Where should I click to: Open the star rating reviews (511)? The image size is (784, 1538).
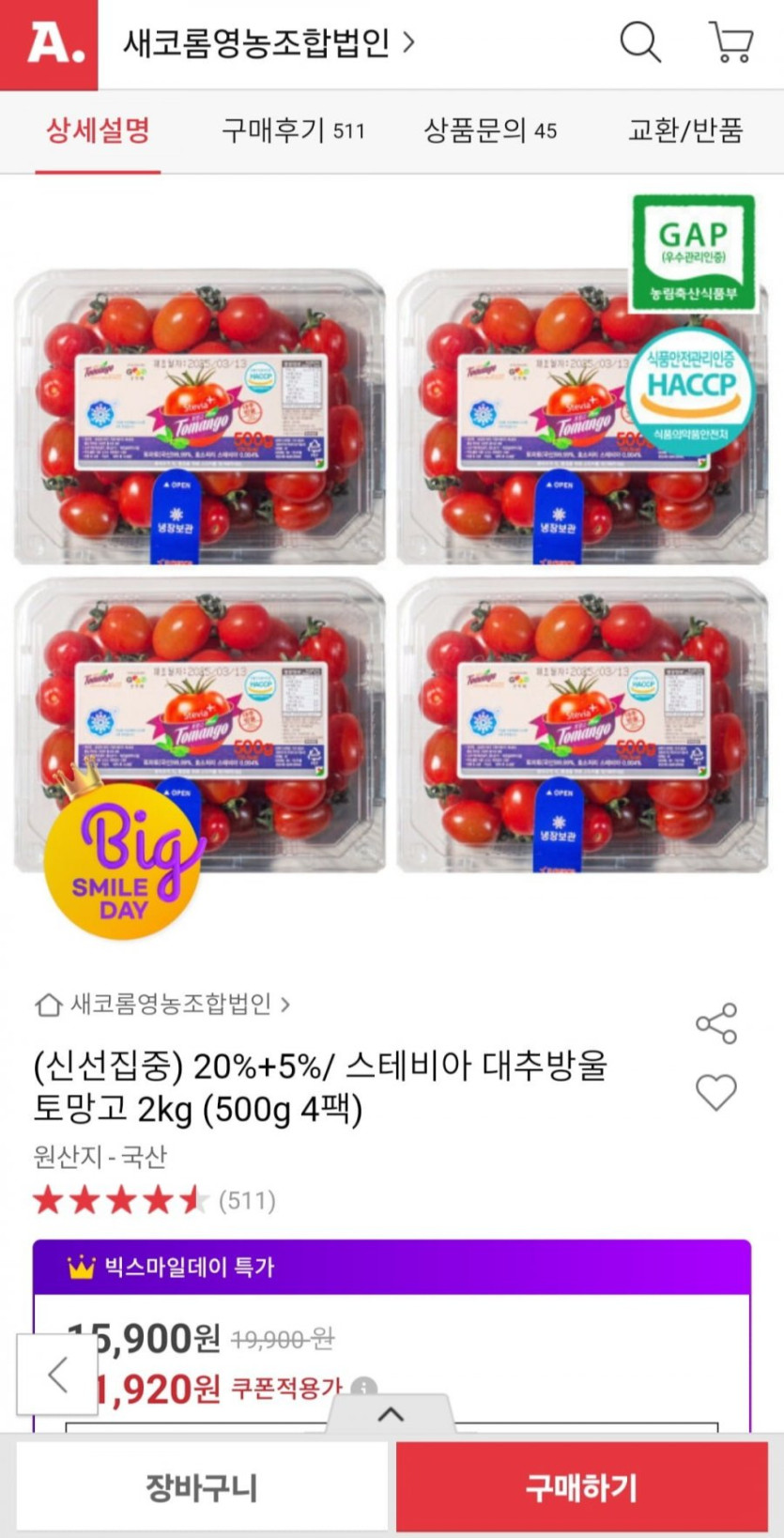pos(155,1200)
